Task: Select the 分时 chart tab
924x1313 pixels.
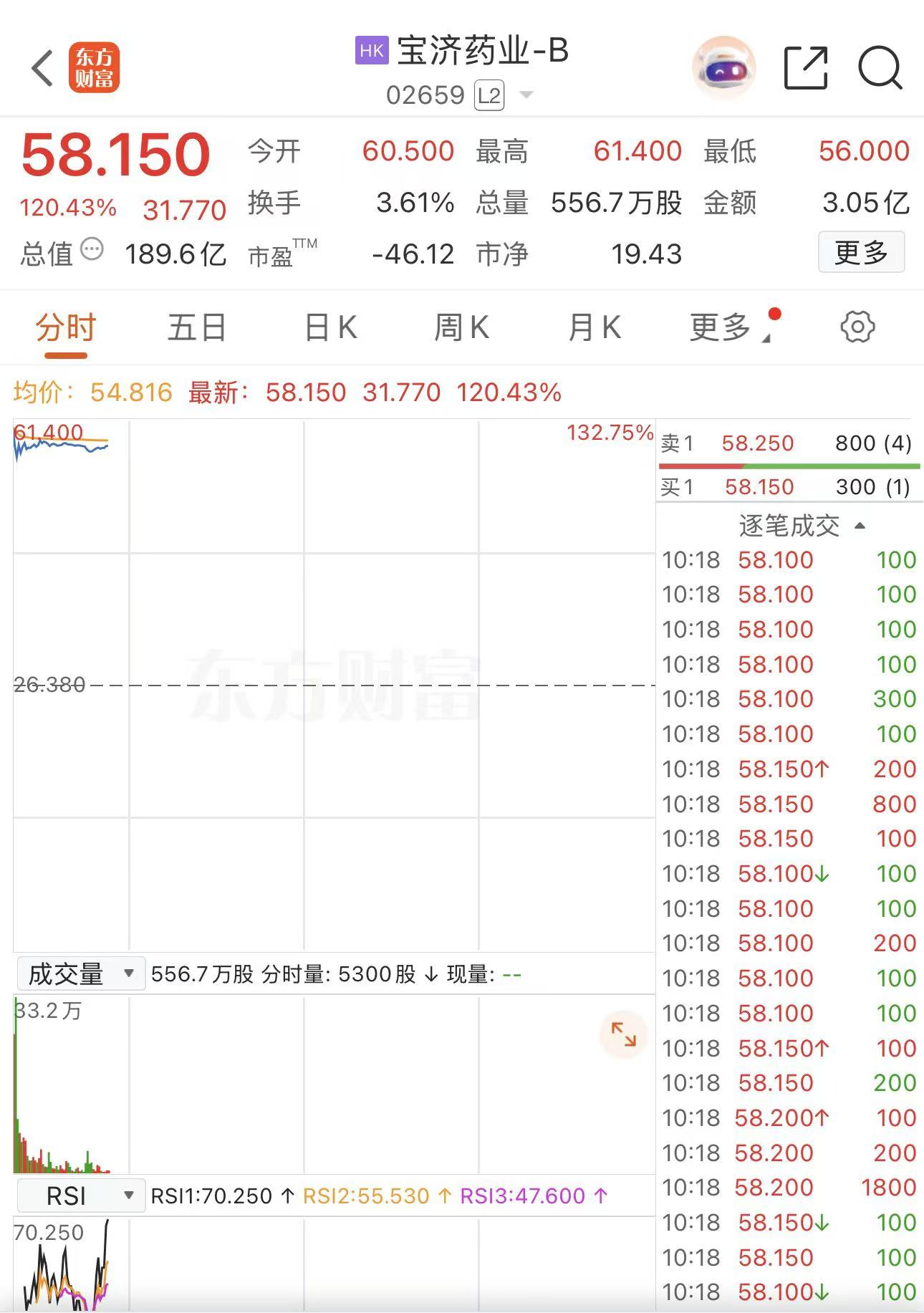Action: point(65,328)
